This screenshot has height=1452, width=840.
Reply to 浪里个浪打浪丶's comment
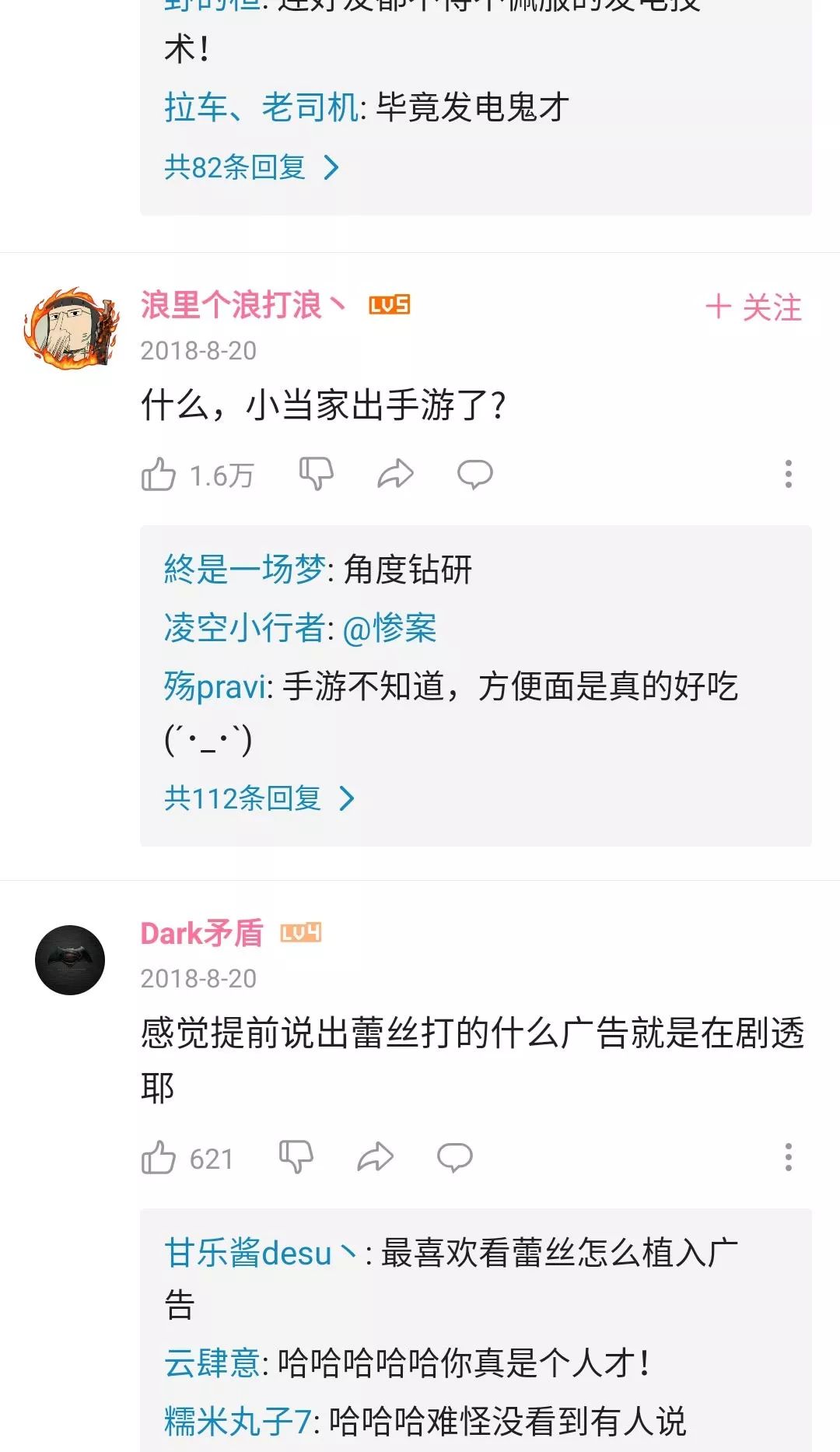pyautogui.click(x=475, y=473)
